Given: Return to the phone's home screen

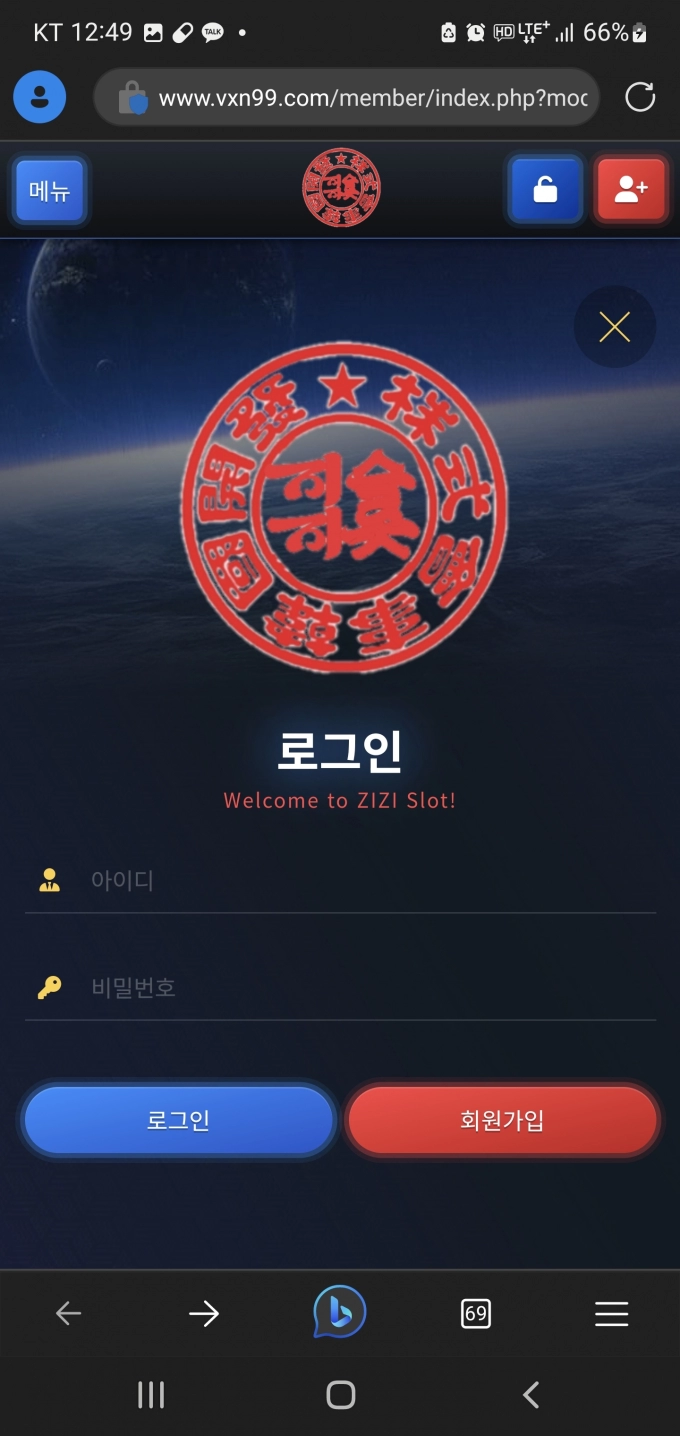Looking at the screenshot, I should [340, 1395].
